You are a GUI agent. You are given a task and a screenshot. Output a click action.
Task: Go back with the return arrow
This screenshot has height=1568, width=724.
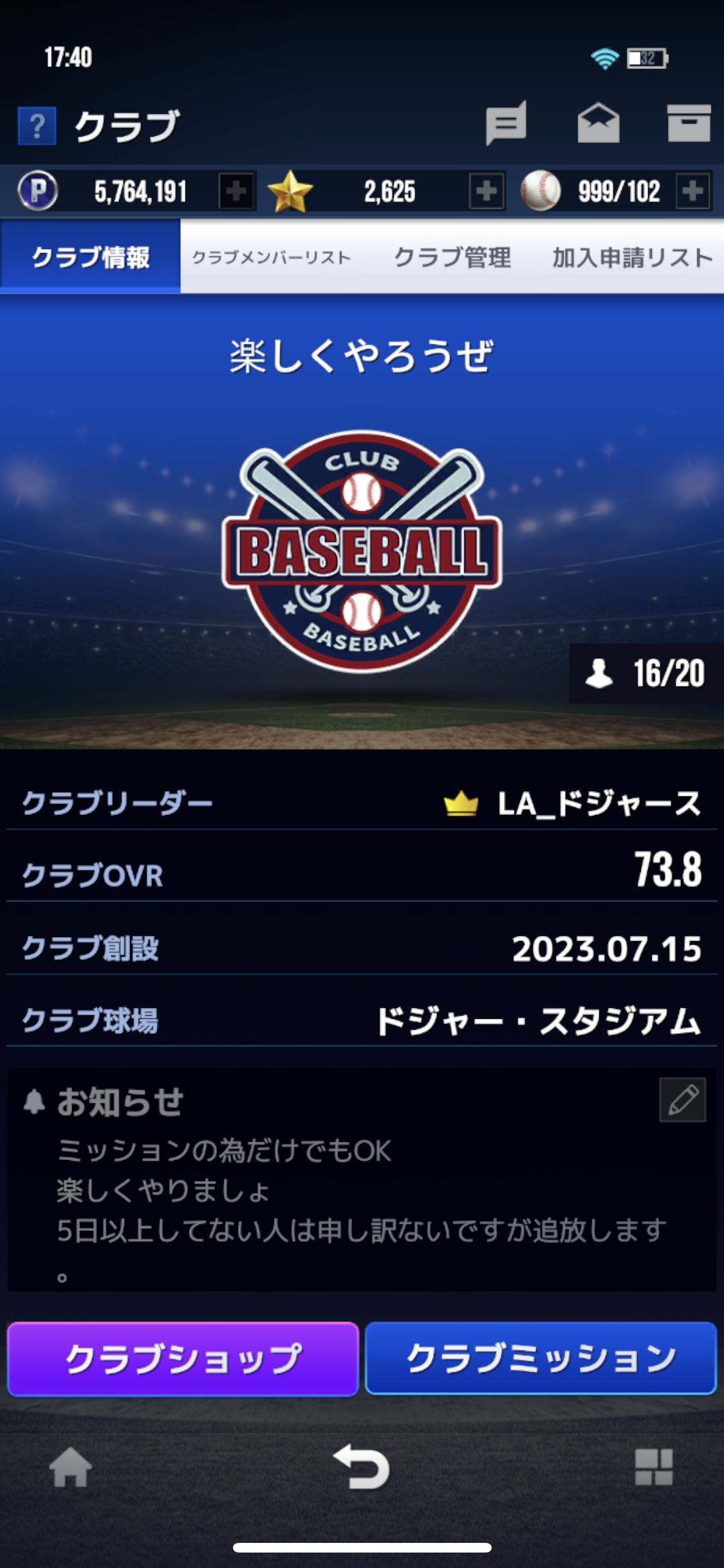click(362, 1468)
